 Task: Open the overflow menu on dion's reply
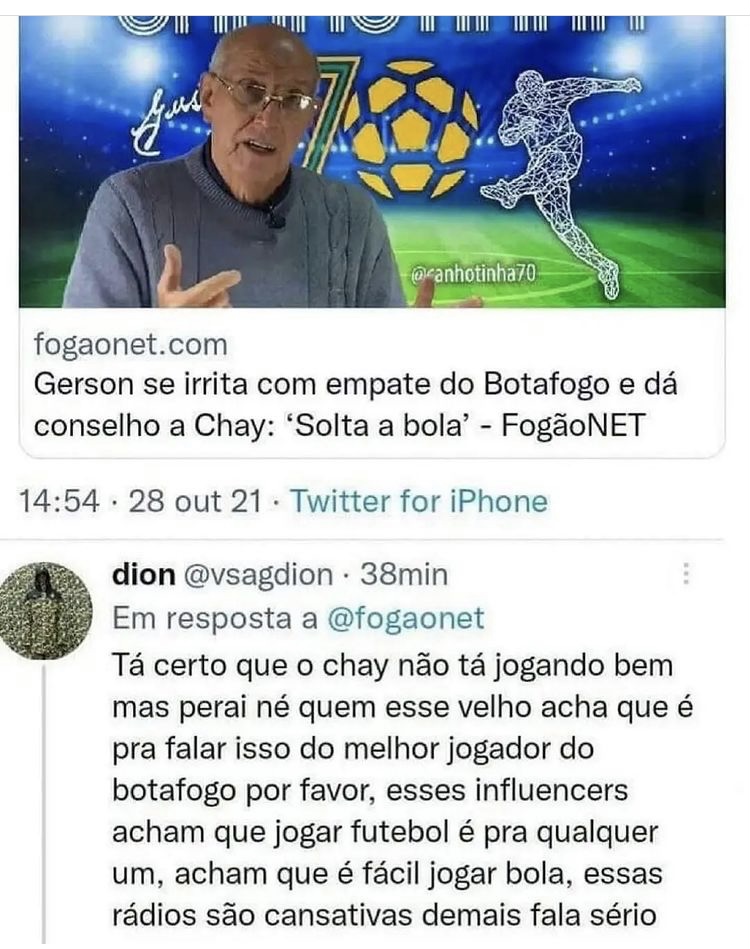[x=686, y=575]
